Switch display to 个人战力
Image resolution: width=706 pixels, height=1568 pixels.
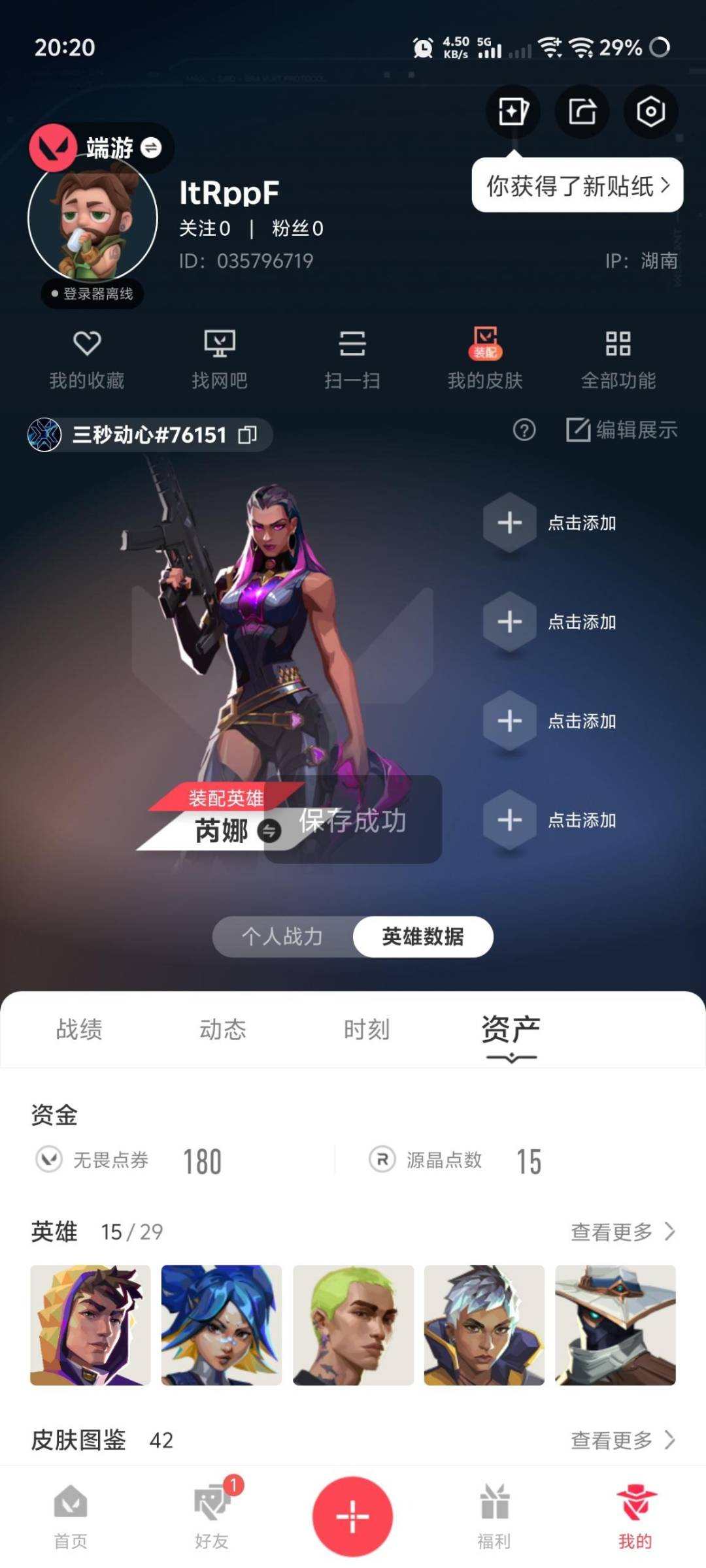click(282, 936)
